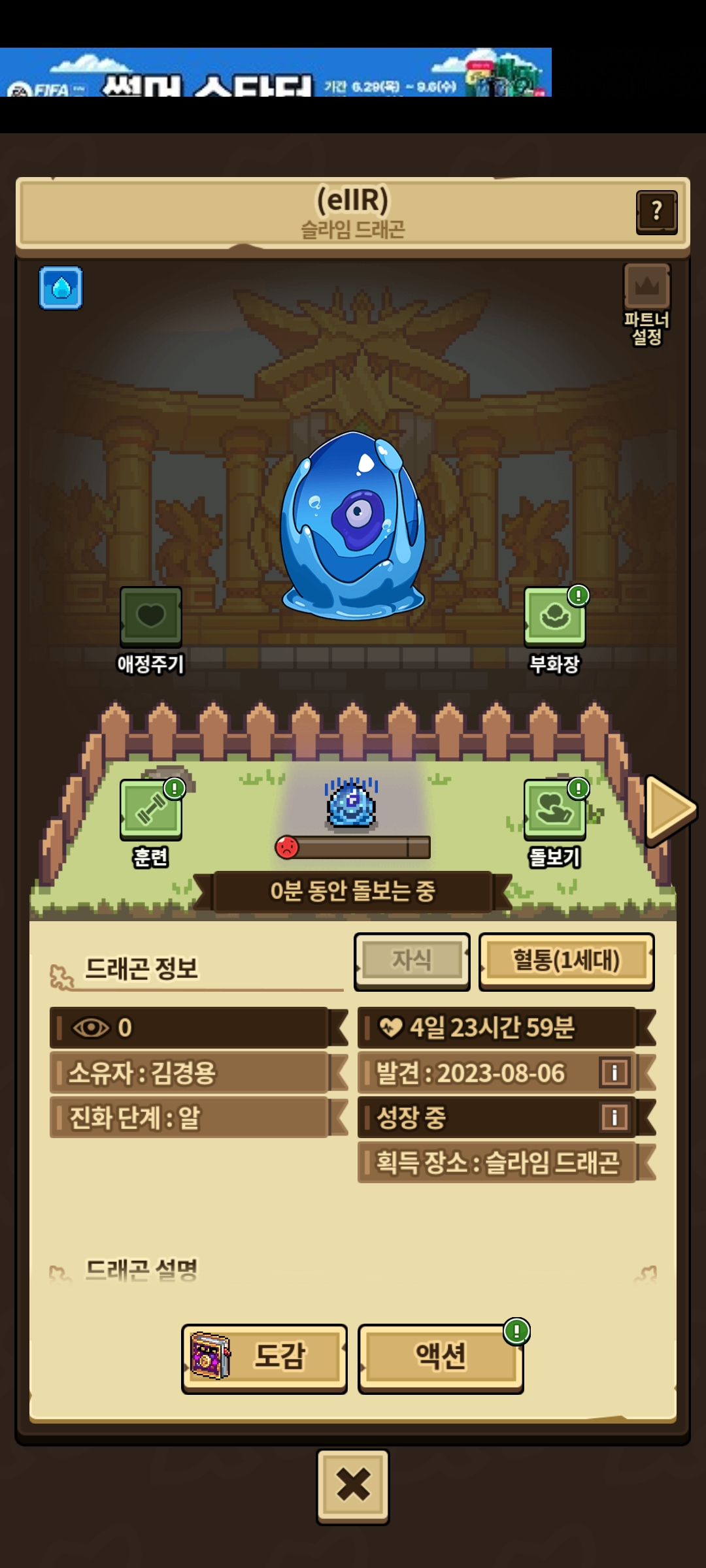Show info for 성장 중 status

[614, 1117]
